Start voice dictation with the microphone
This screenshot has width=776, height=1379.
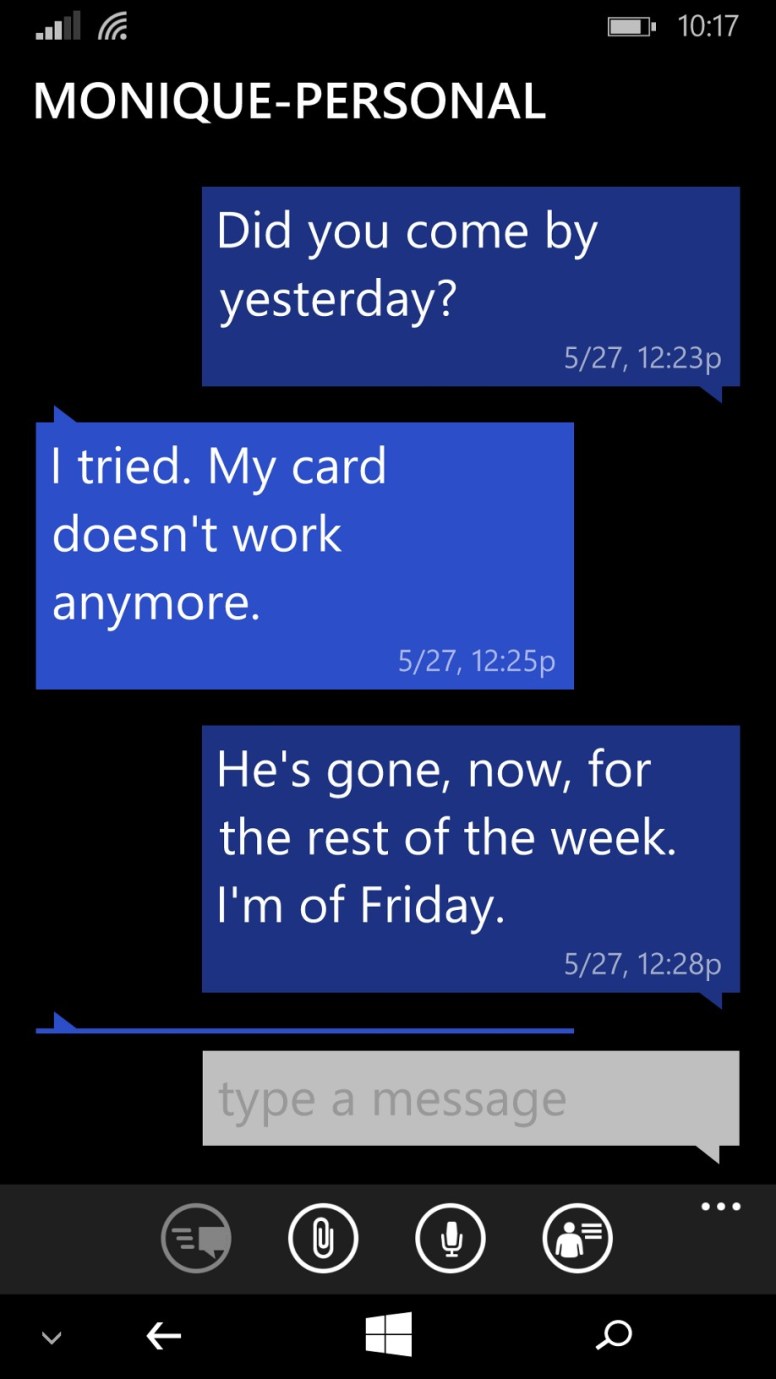(x=450, y=1239)
